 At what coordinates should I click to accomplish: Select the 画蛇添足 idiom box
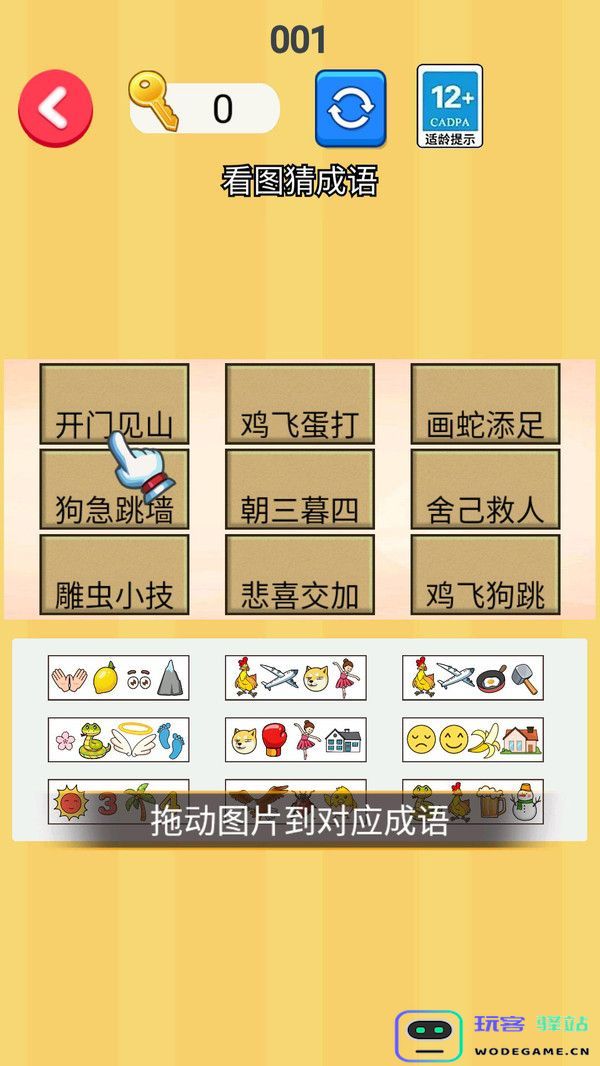(x=485, y=404)
